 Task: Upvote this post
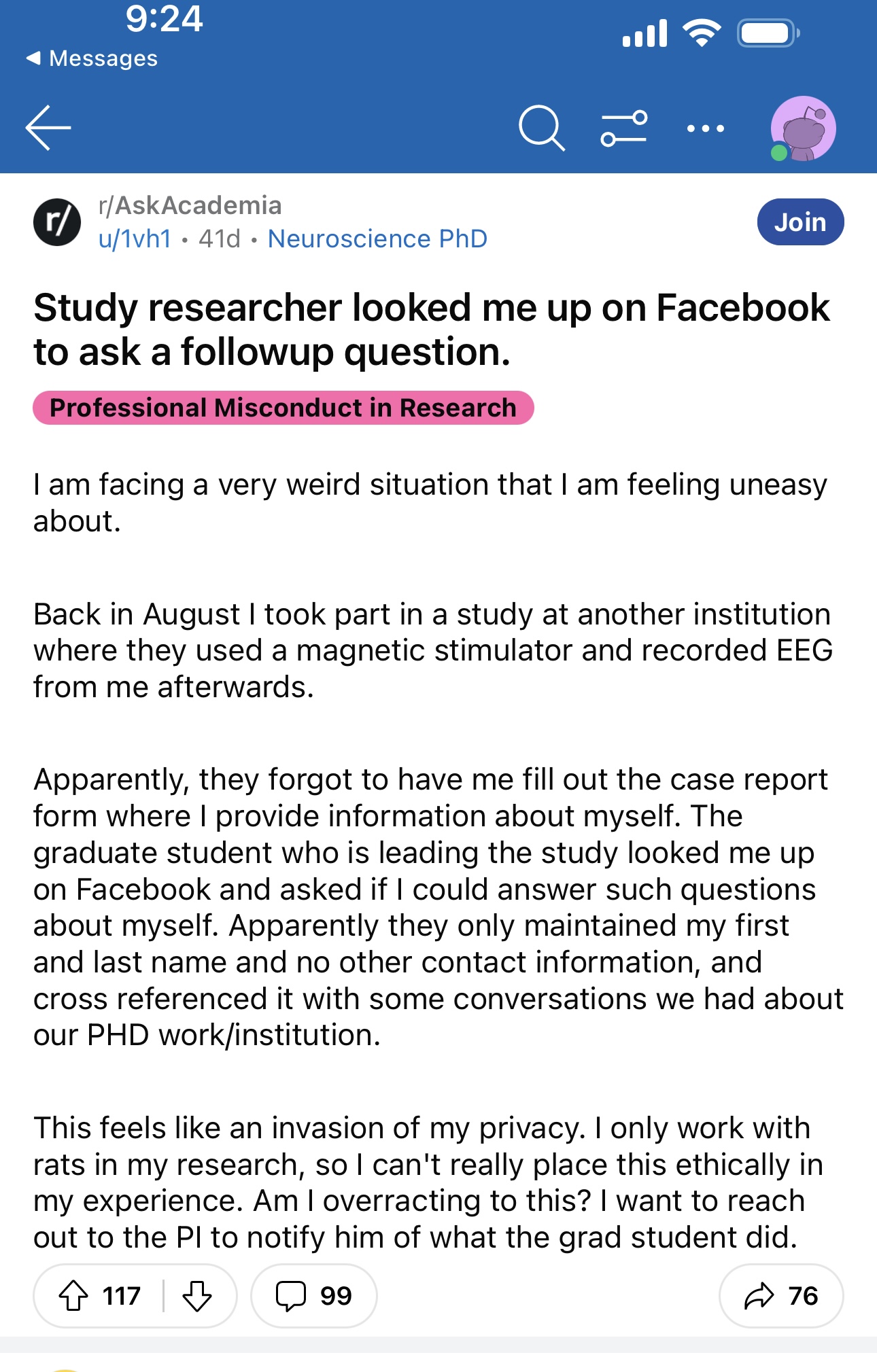pyautogui.click(x=73, y=1296)
